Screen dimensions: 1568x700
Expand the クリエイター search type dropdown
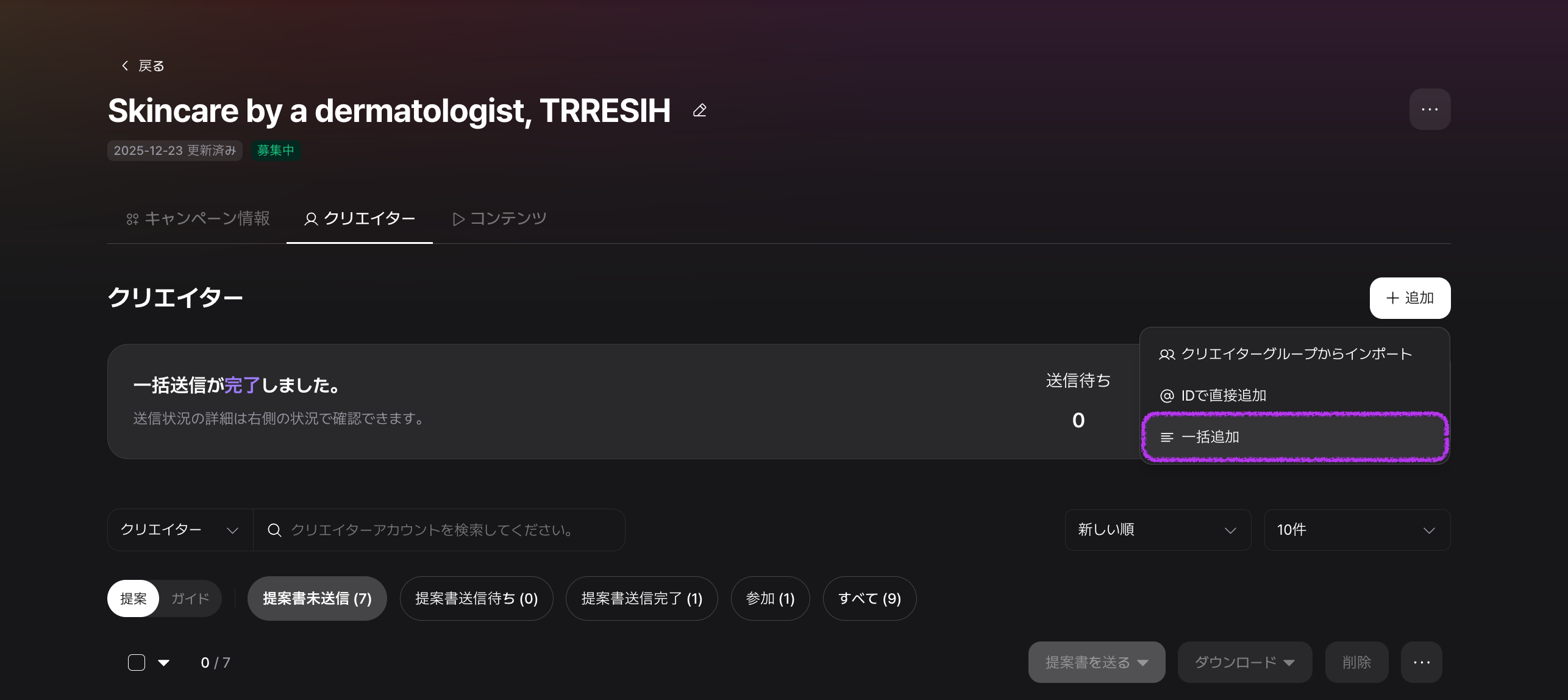pyautogui.click(x=180, y=530)
